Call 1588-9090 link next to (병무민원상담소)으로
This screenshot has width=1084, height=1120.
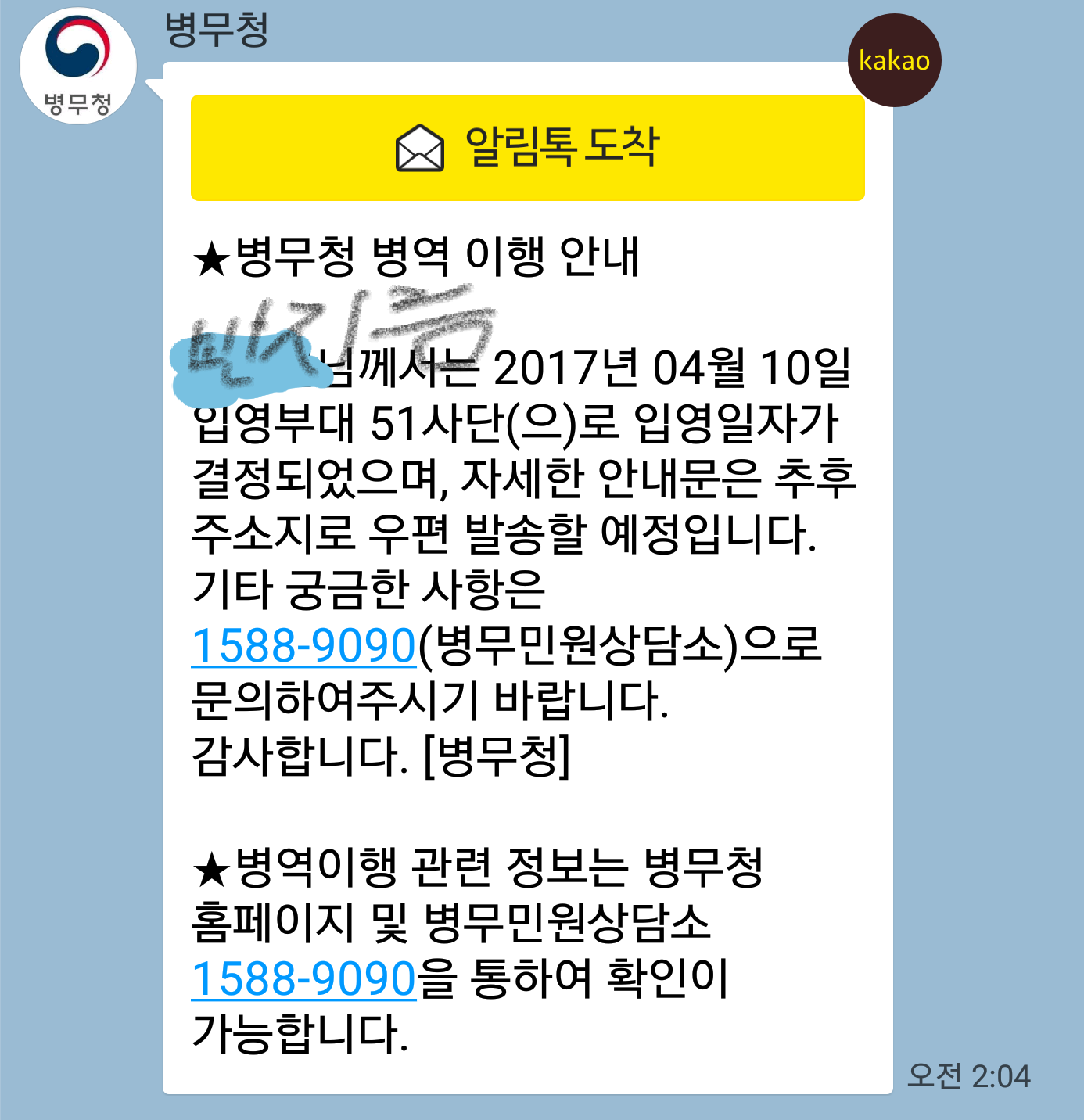point(303,646)
